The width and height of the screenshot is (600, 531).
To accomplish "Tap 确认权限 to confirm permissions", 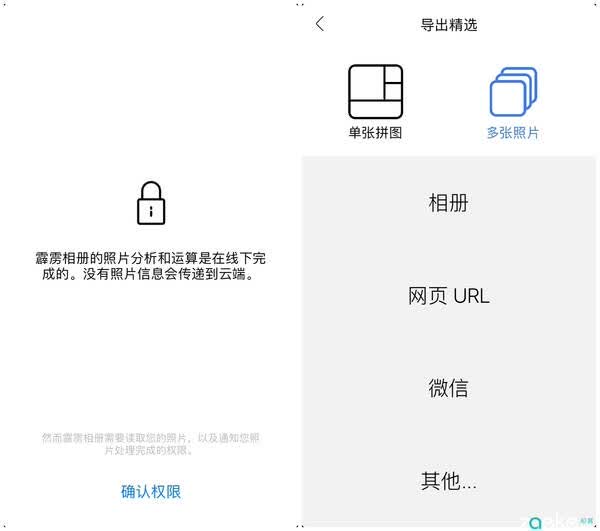I will 151,492.
